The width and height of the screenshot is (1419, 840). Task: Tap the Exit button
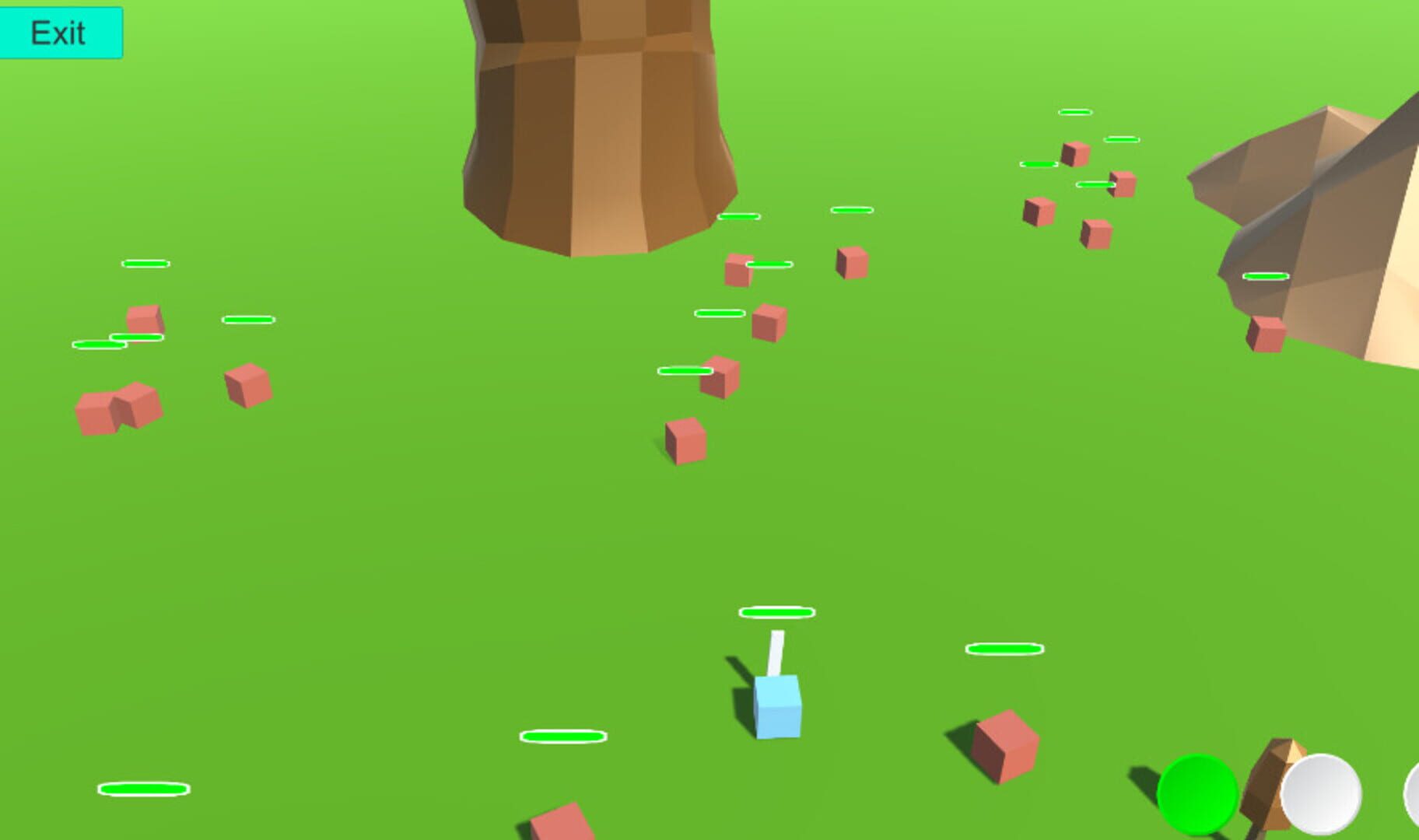[x=61, y=33]
